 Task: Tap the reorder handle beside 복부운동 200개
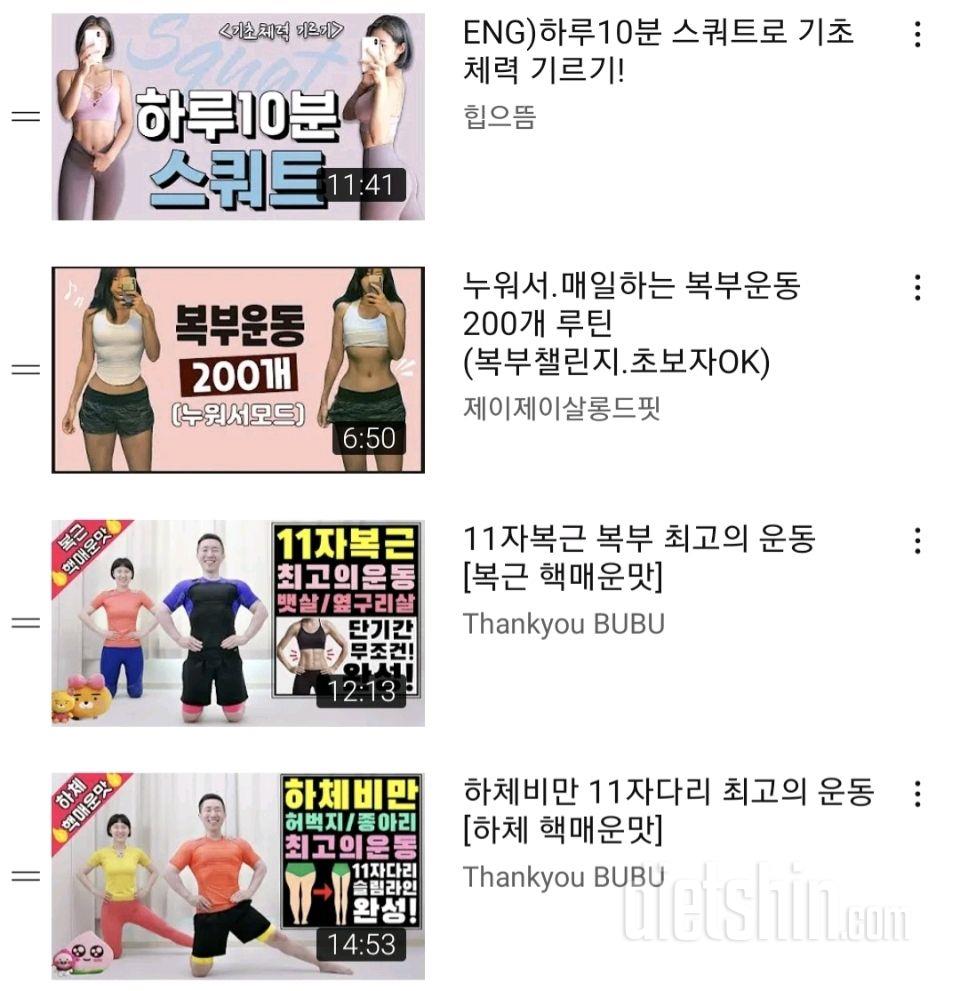25,369
